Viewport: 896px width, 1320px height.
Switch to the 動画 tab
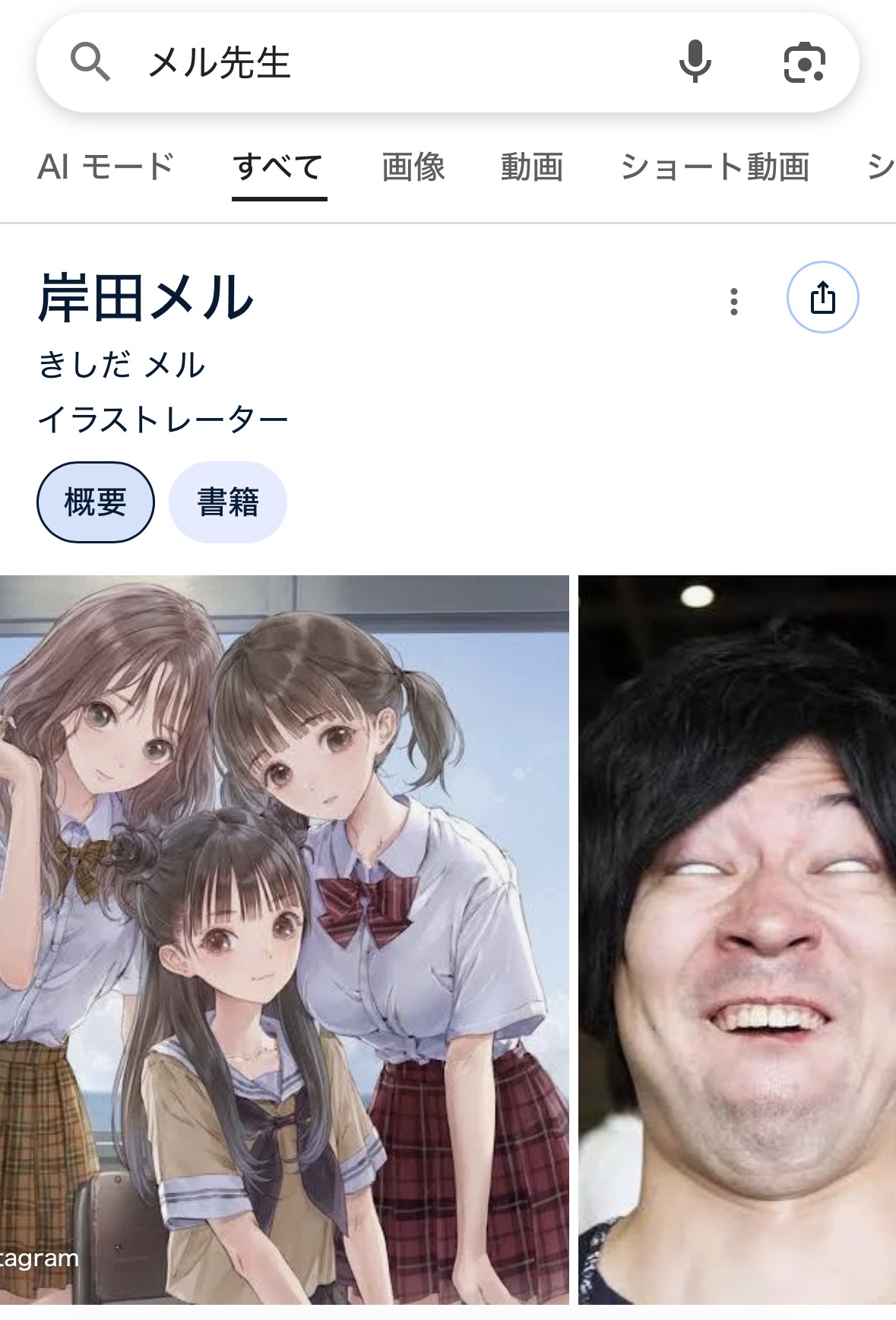(532, 166)
